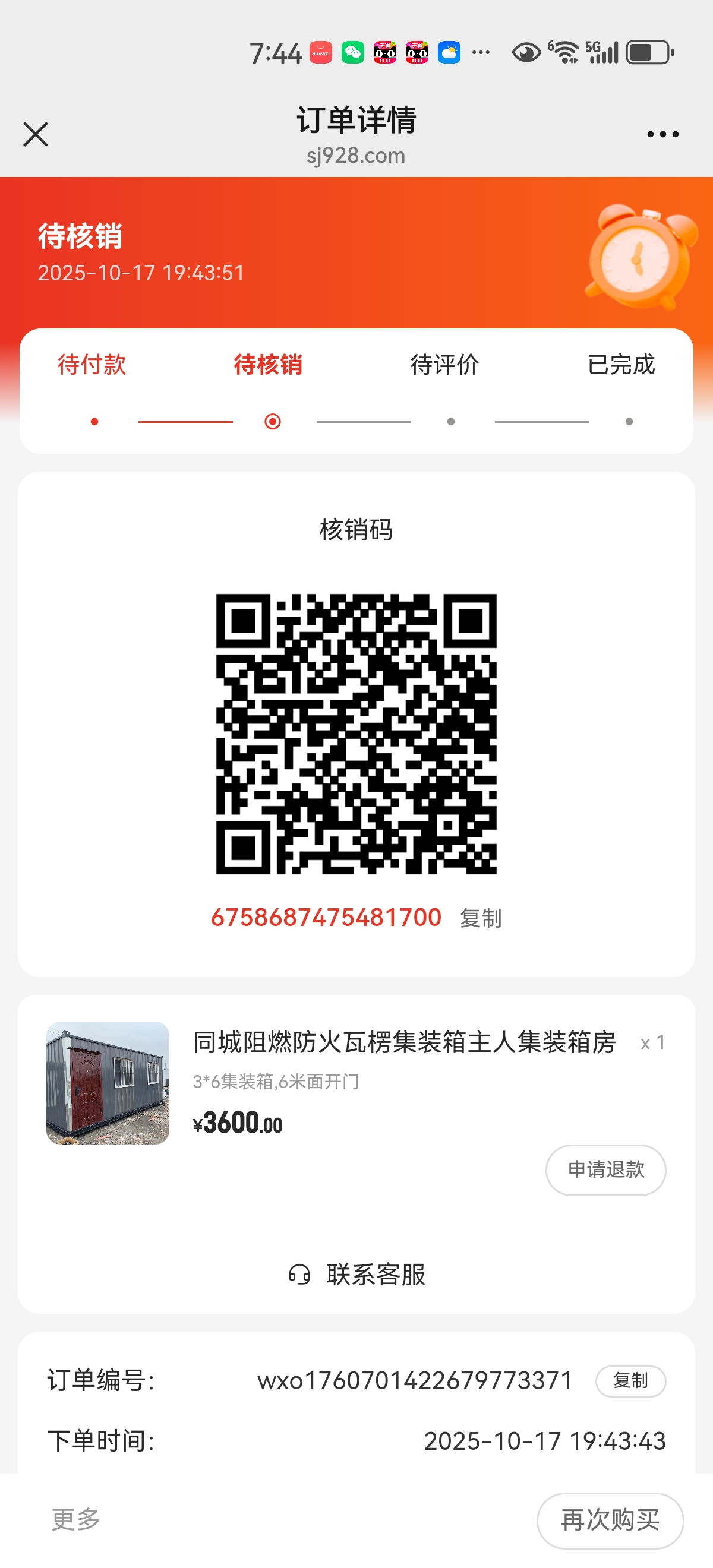Copy the order number wxo1760701422679773371
713x1568 pixels.
click(x=630, y=1380)
